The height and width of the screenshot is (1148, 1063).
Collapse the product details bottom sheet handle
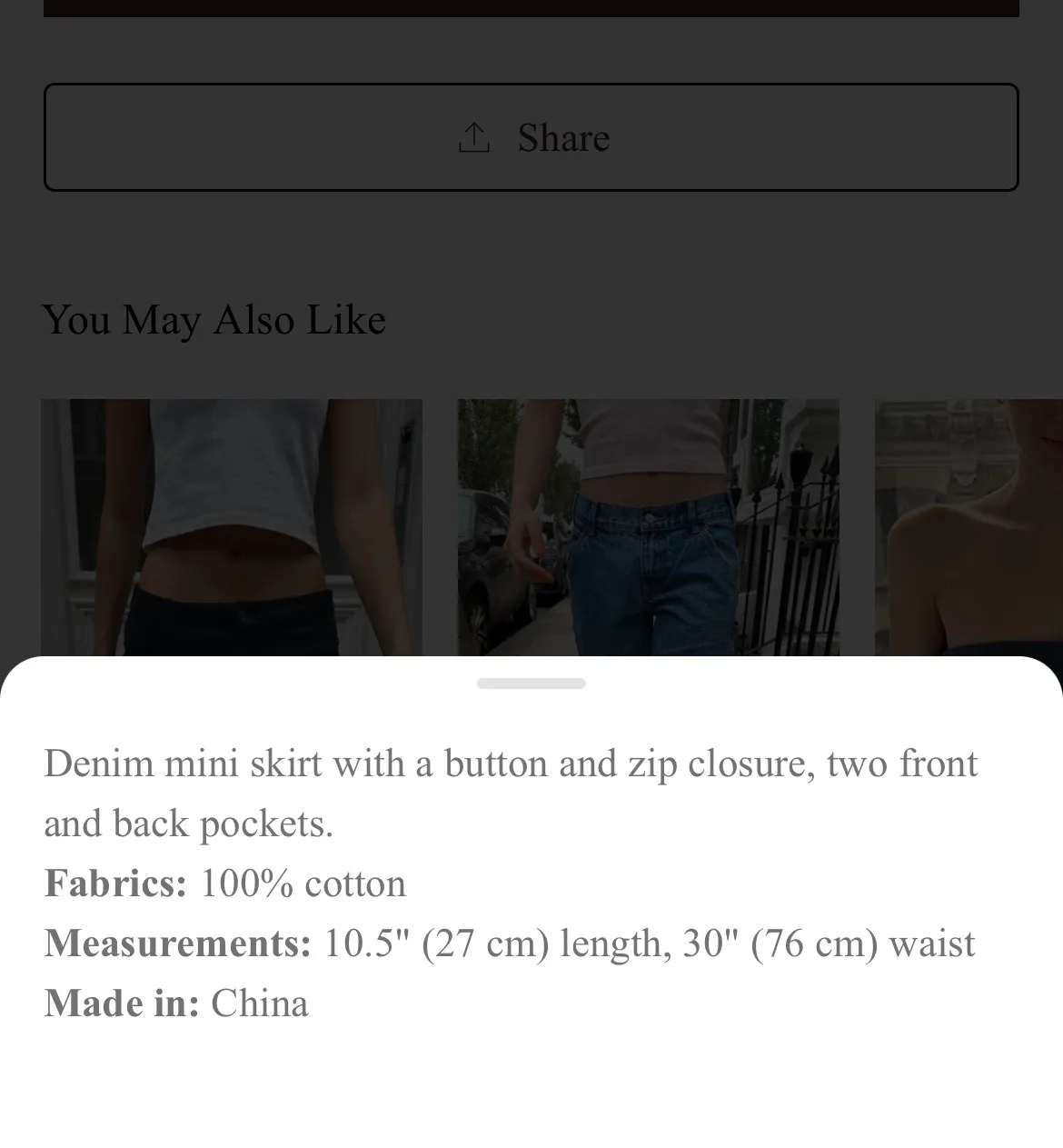[x=531, y=683]
